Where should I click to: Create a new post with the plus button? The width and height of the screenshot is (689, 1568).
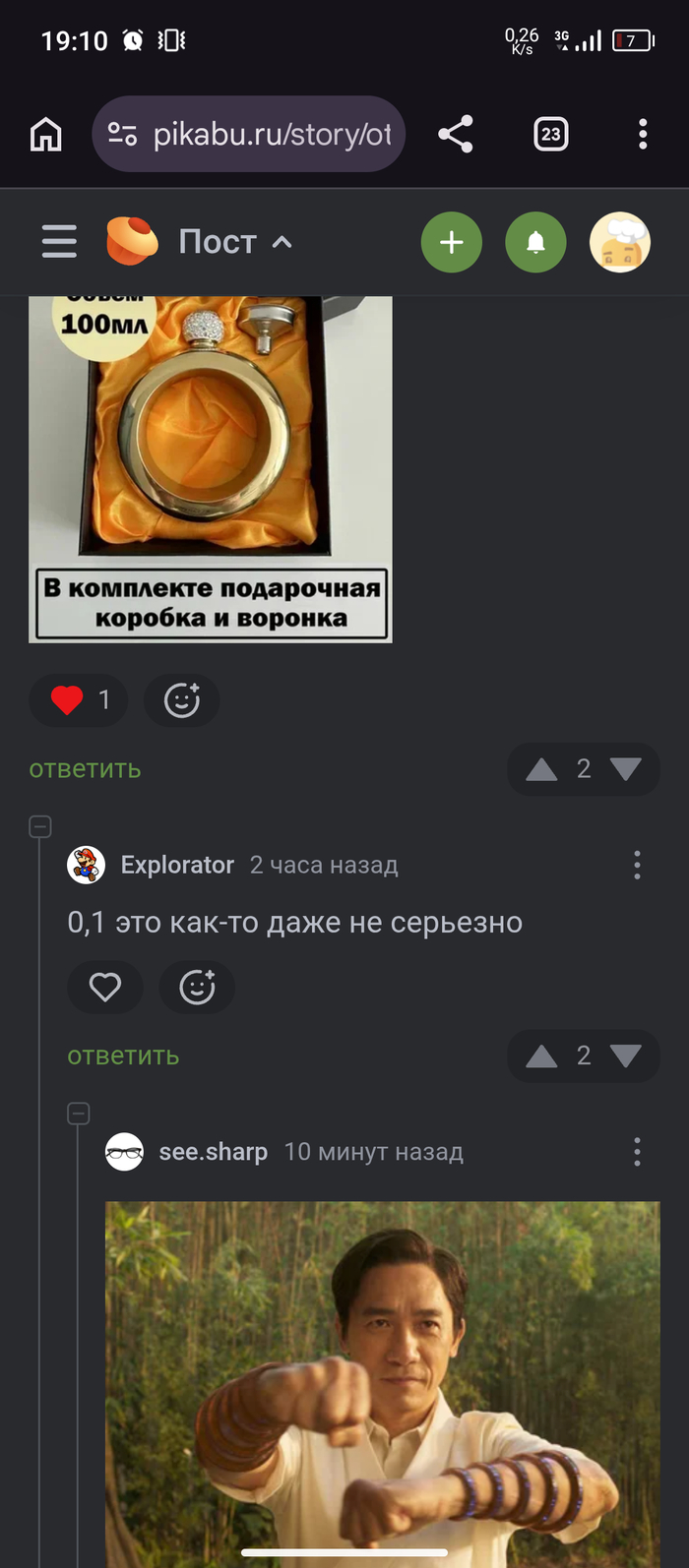click(452, 242)
